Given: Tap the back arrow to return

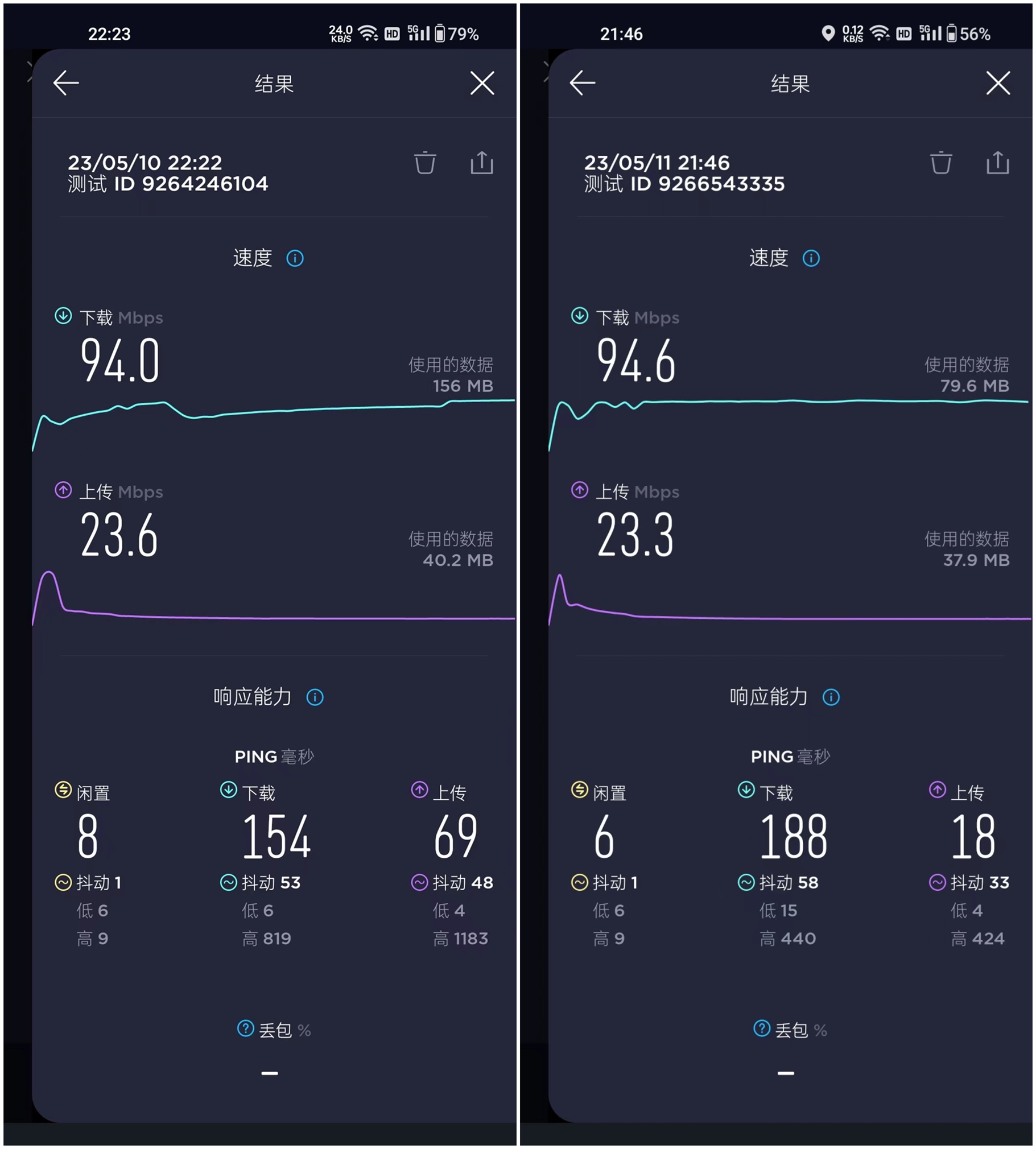Looking at the screenshot, I should click(x=65, y=84).
